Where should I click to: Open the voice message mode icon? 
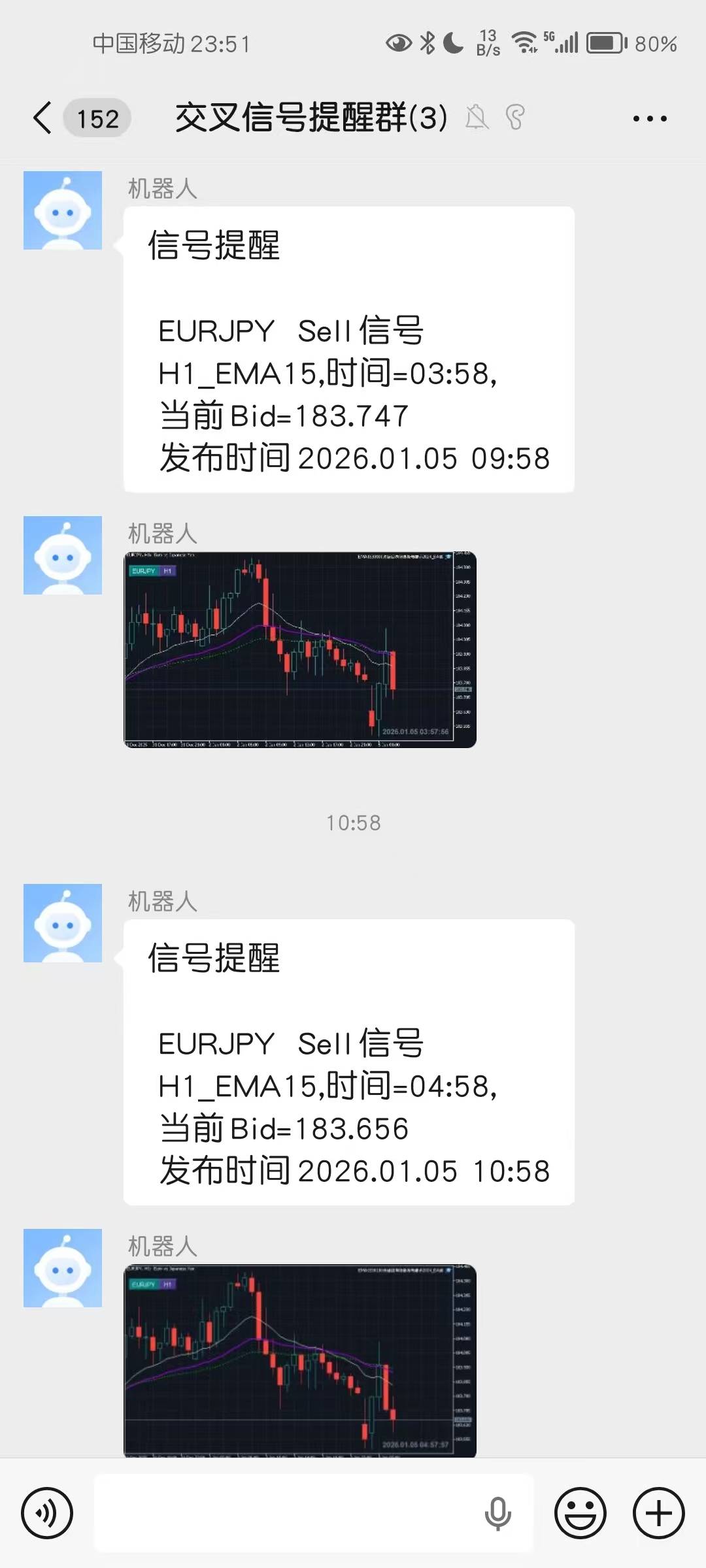coord(48,1513)
